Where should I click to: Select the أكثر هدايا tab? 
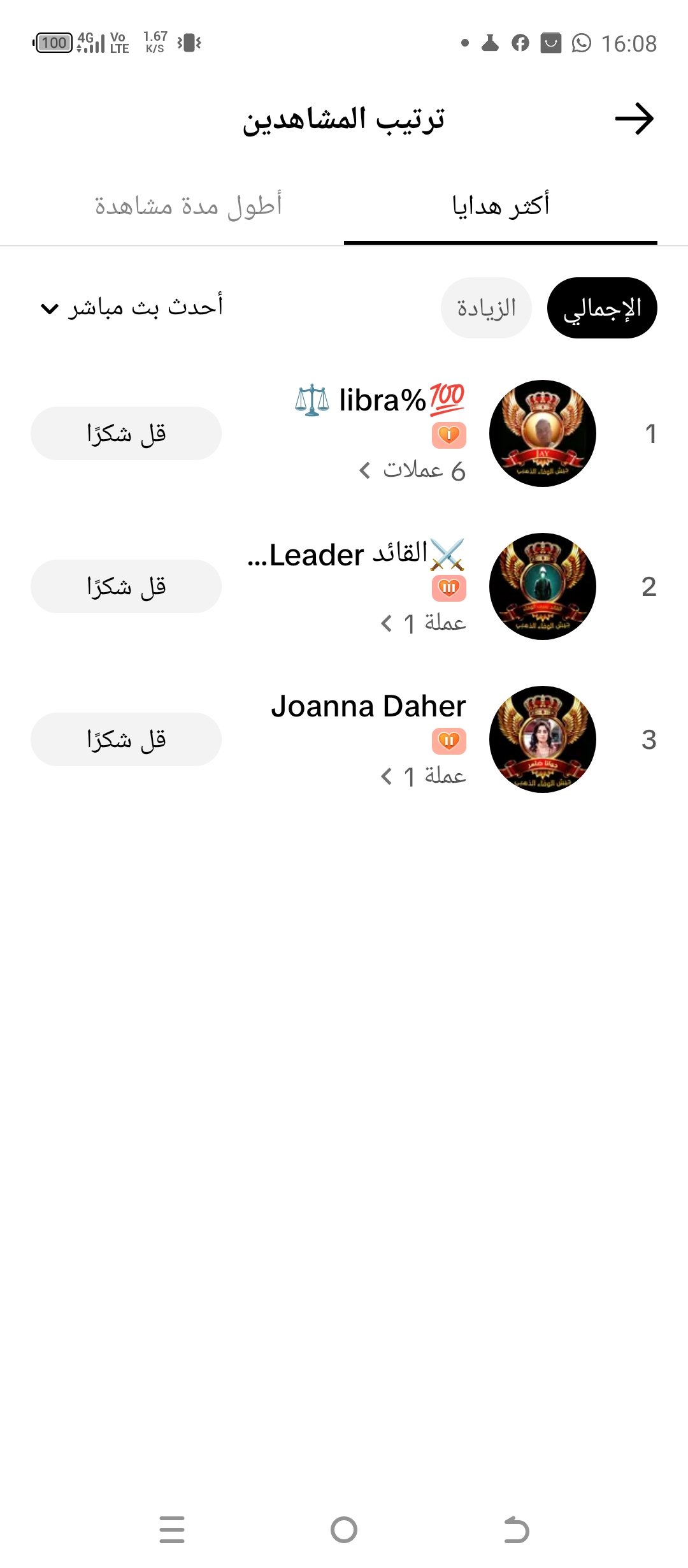click(x=501, y=206)
